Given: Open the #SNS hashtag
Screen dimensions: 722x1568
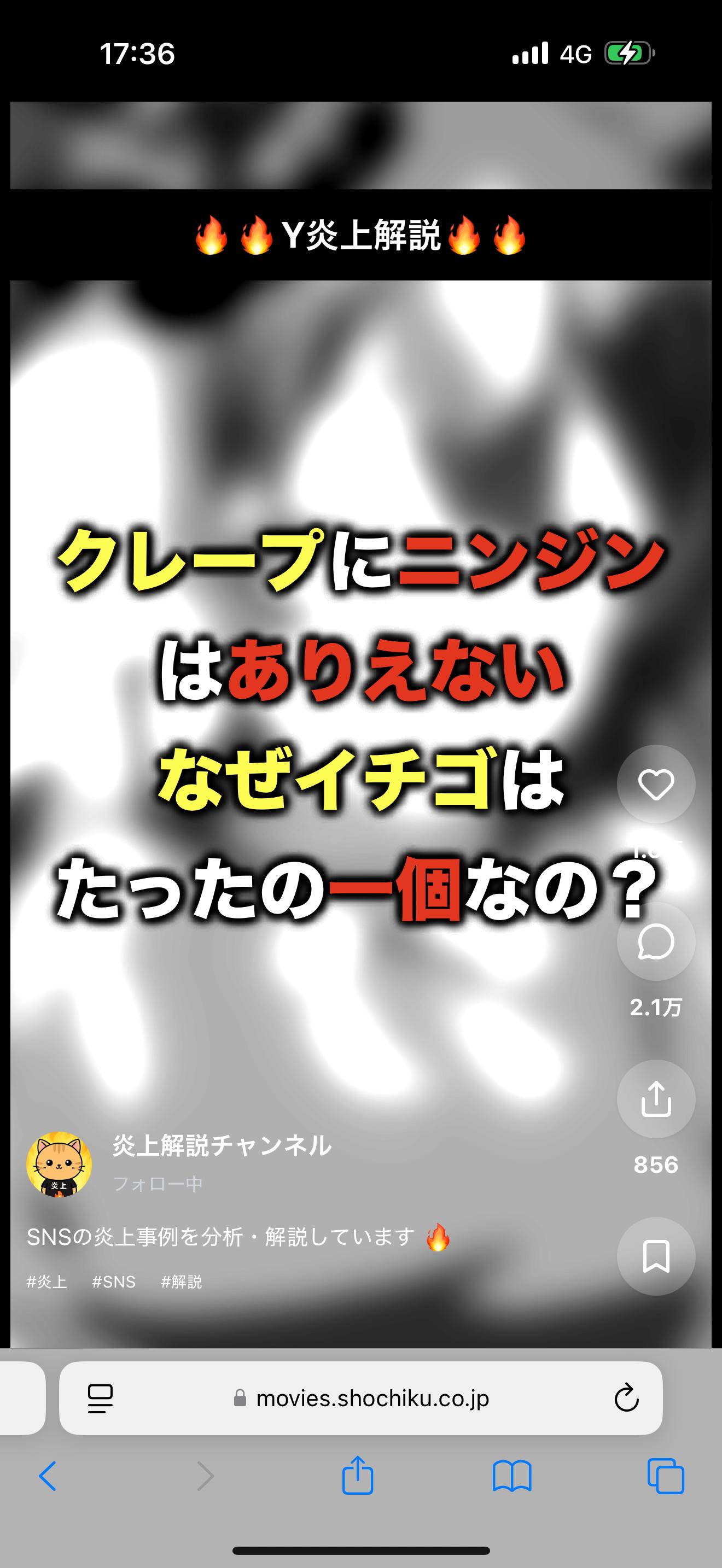Looking at the screenshot, I should click(x=114, y=1282).
